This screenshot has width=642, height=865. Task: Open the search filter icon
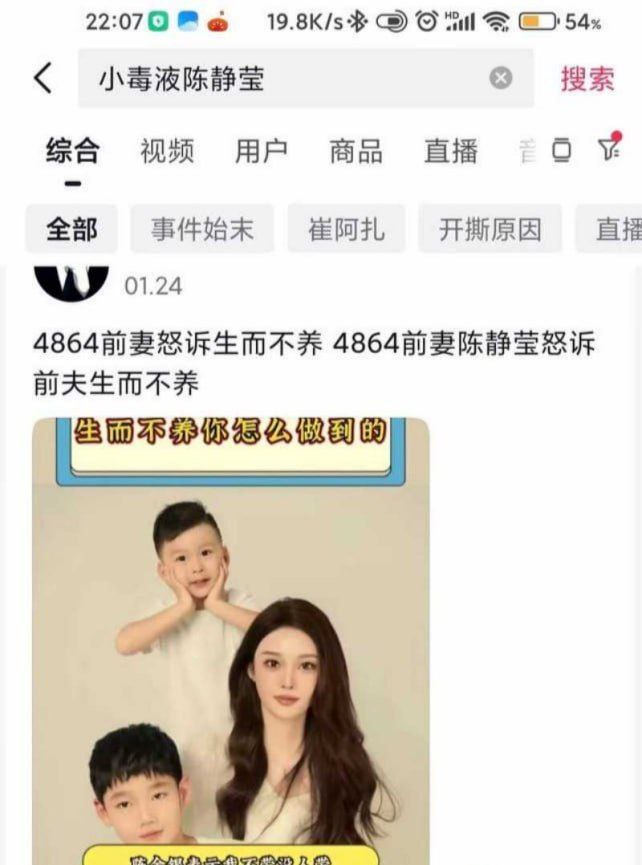[608, 150]
